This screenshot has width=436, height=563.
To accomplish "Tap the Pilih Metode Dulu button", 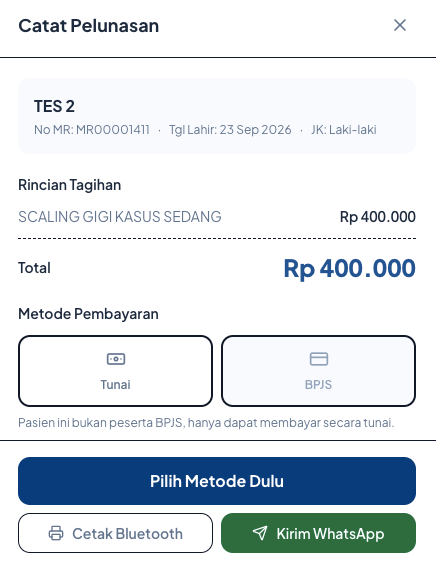I will [217, 481].
